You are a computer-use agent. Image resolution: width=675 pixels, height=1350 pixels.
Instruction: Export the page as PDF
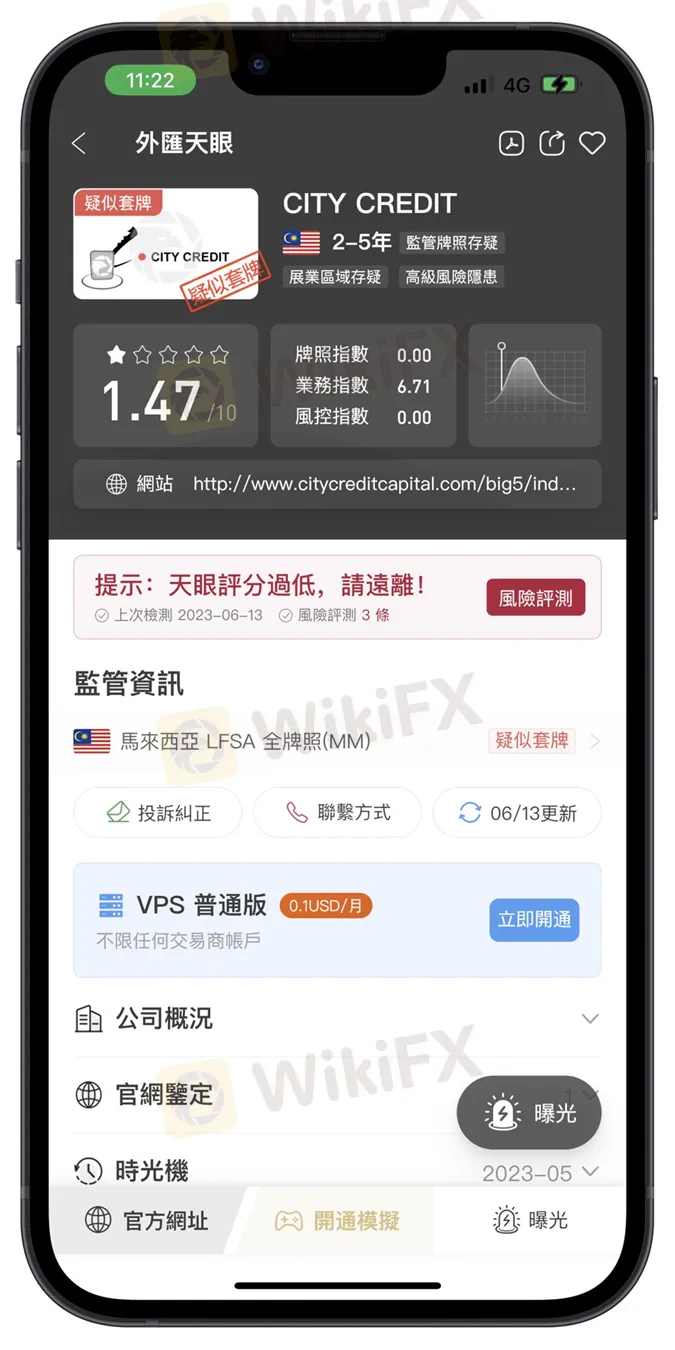(511, 144)
